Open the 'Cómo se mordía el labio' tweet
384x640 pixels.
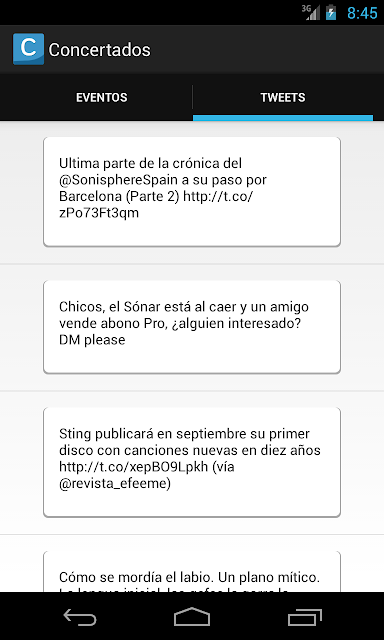point(192,571)
